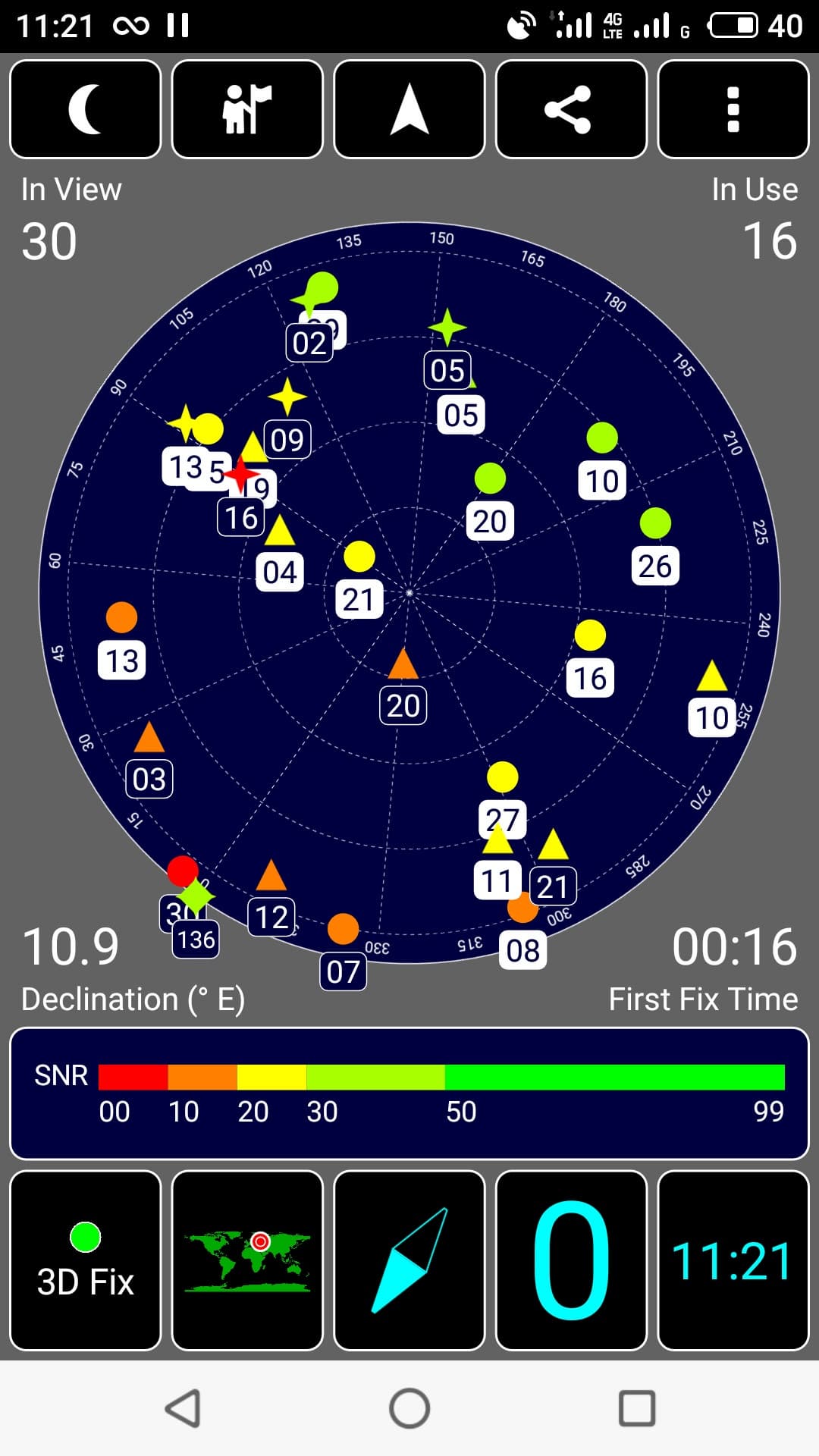
Task: Tap the speed tile showing 0
Action: 571,1260
